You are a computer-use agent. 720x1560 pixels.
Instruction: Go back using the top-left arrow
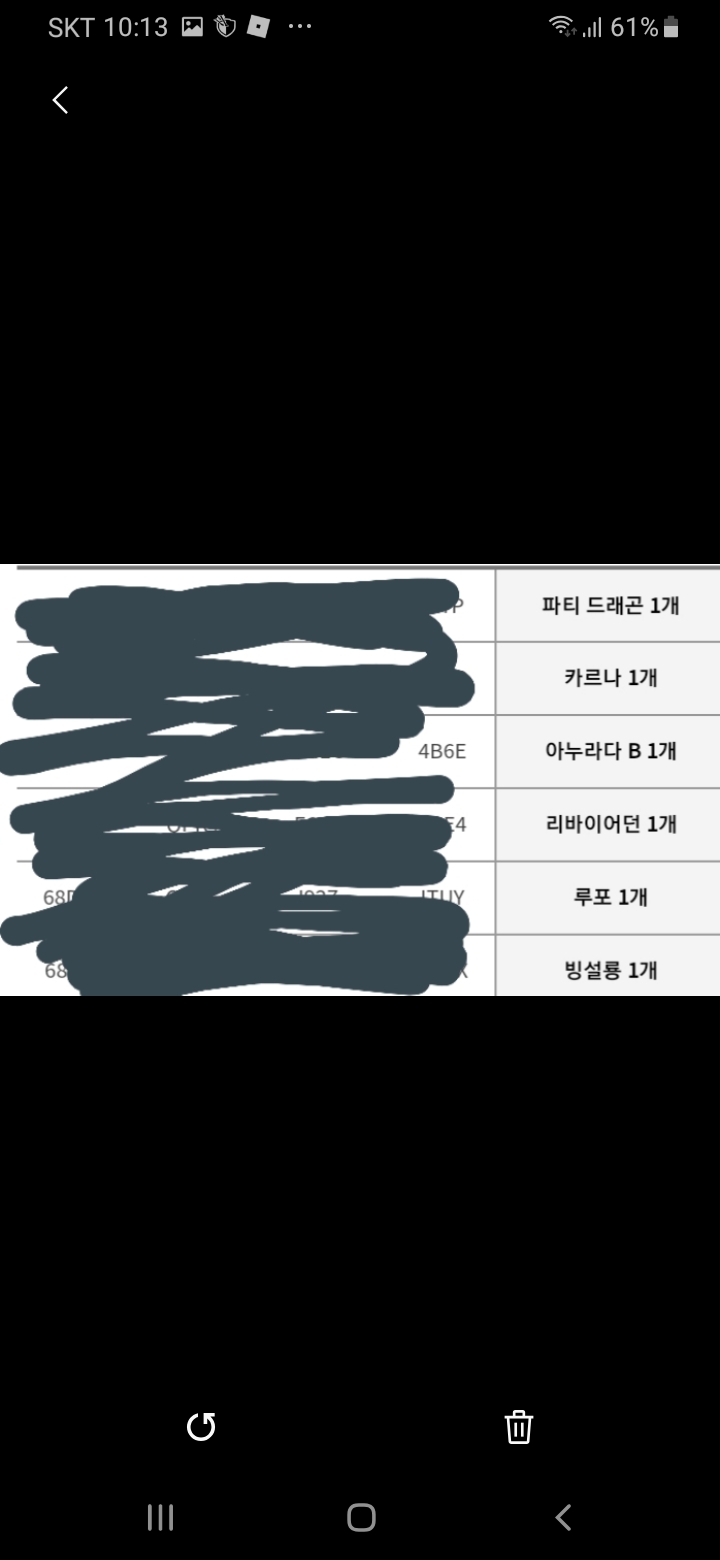60,100
